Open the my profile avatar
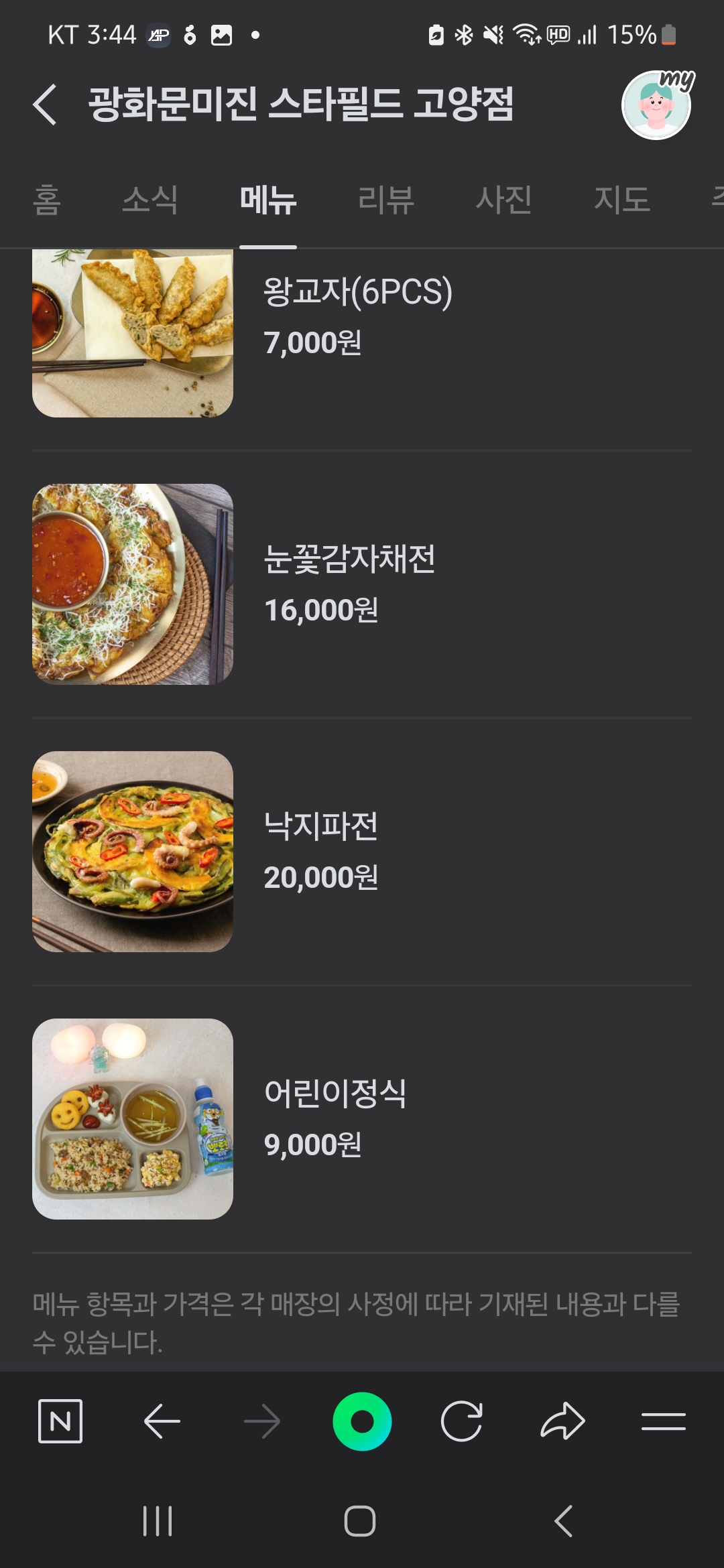The image size is (724, 1568). pos(656,105)
